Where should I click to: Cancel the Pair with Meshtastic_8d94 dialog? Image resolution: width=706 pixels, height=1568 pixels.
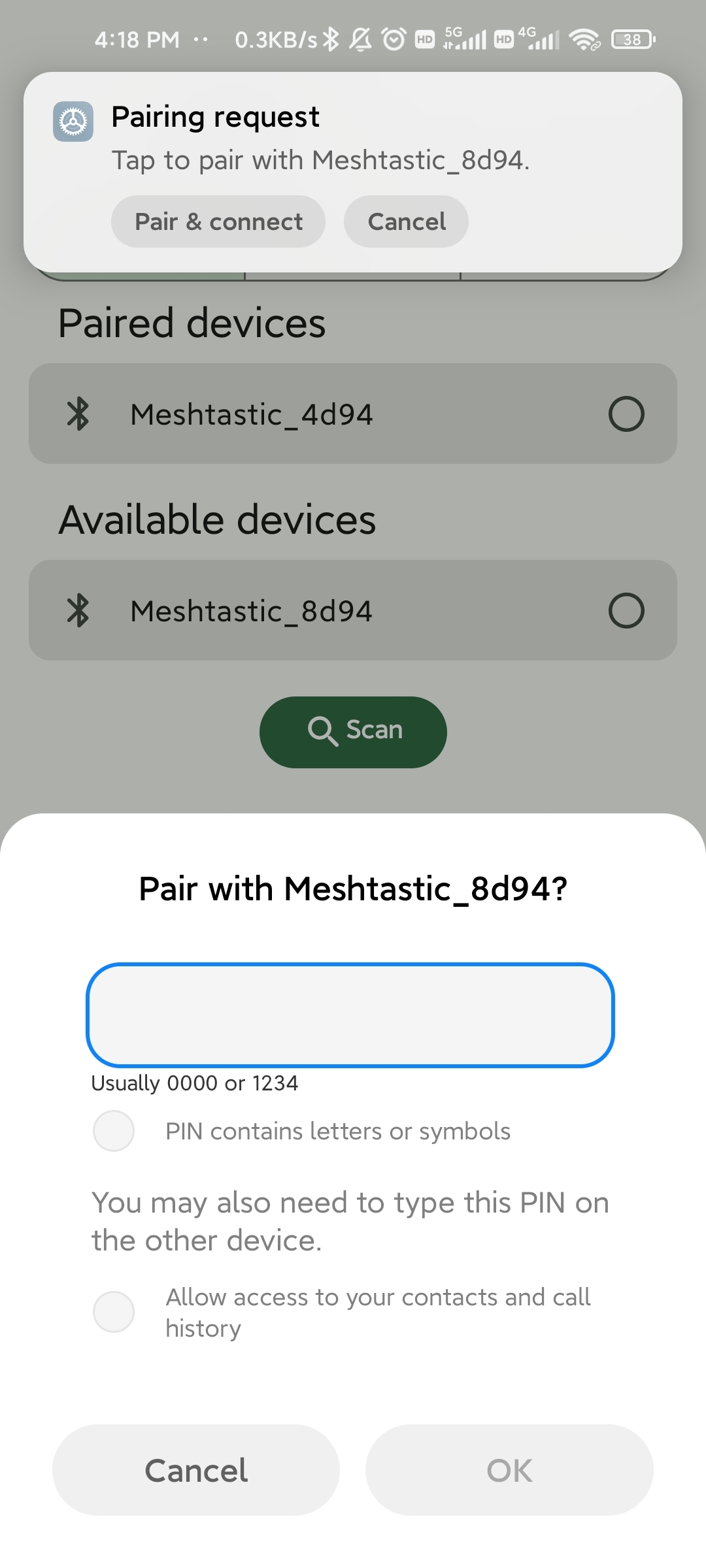click(196, 1470)
